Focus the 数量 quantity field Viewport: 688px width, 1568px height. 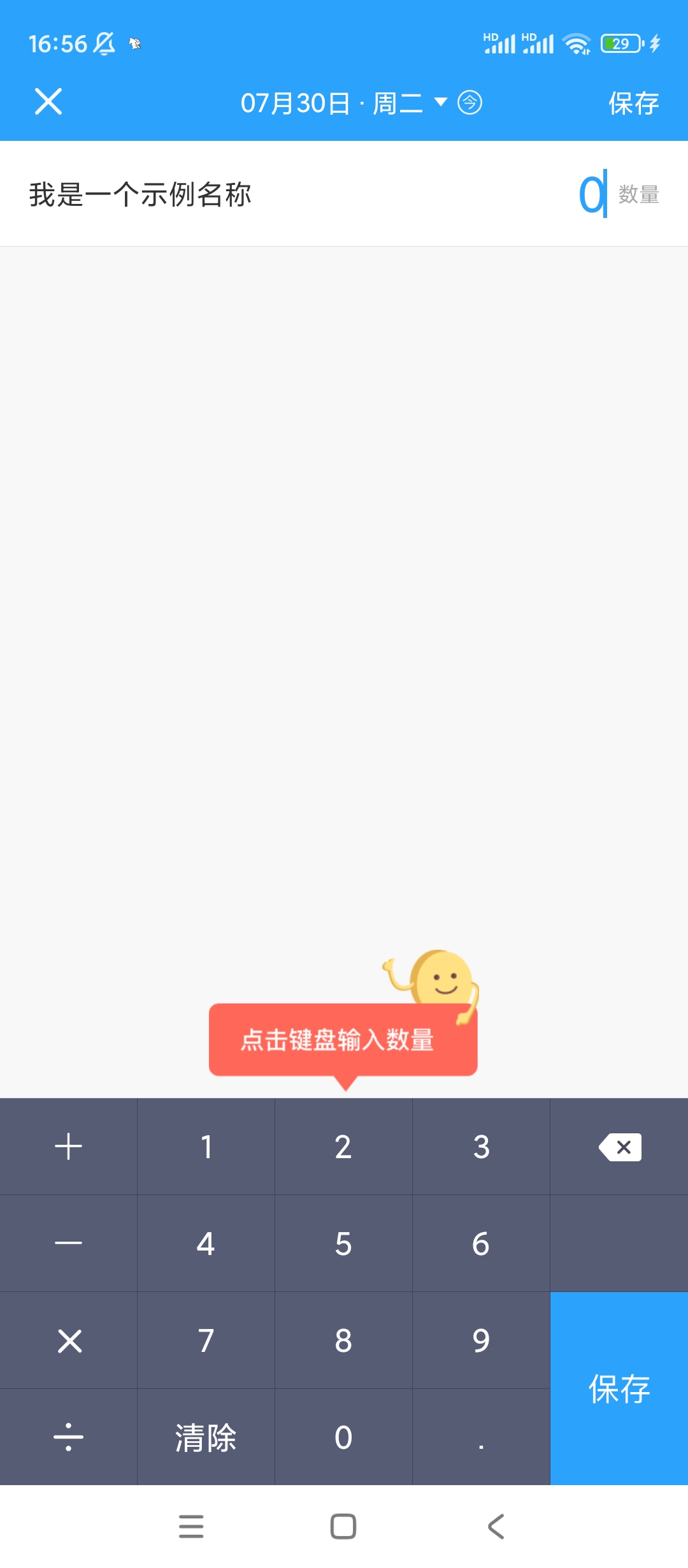618,194
